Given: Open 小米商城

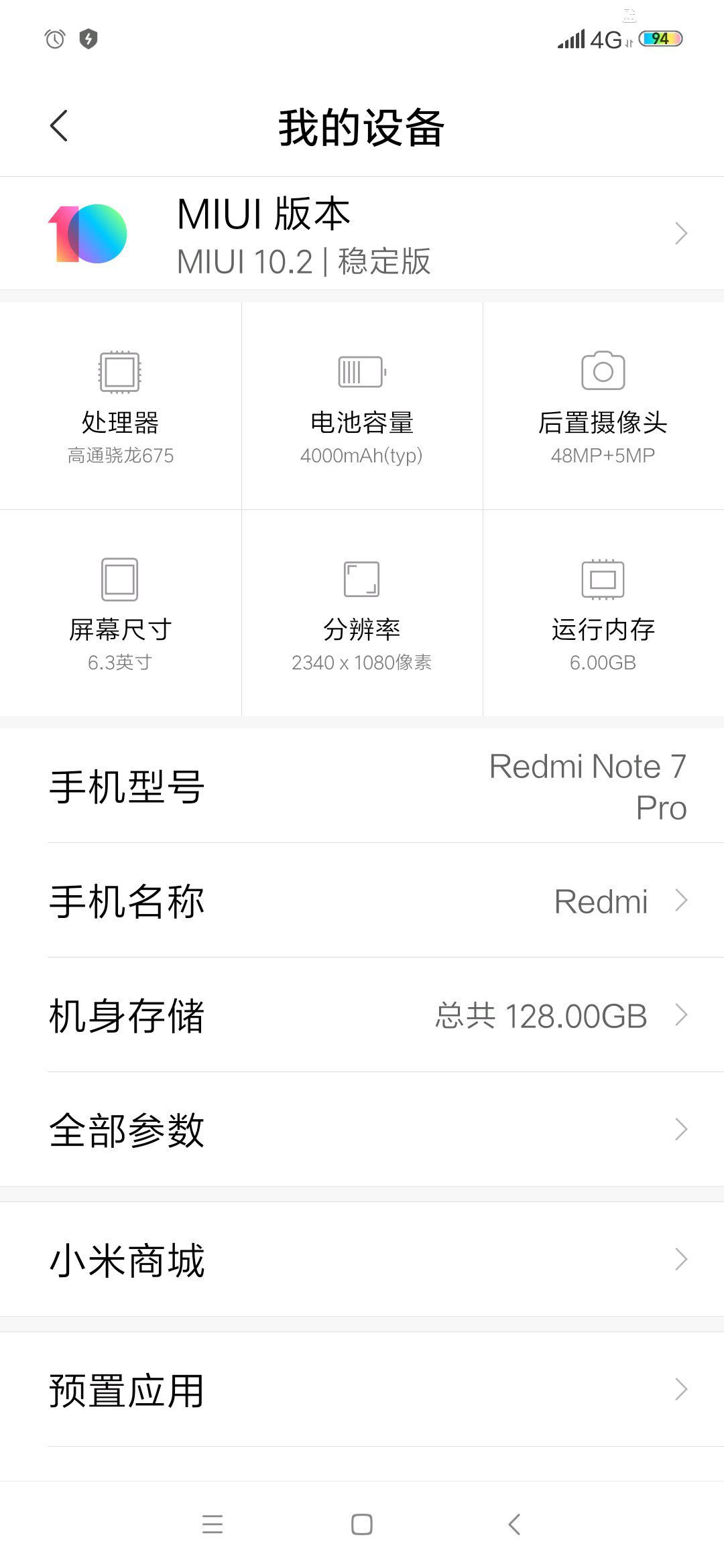Looking at the screenshot, I should 362,1260.
